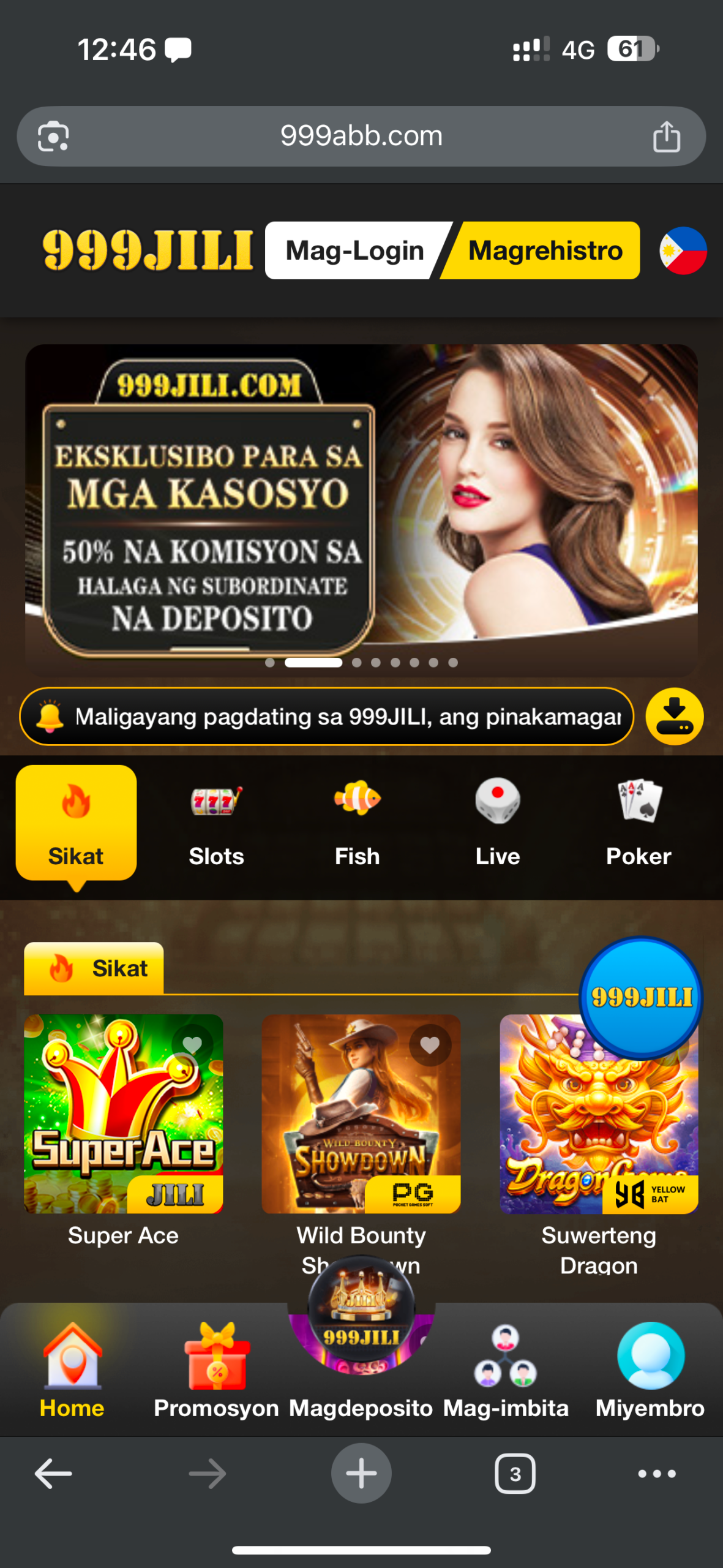Choose the Poker category
723x1568 pixels.
pyautogui.click(x=638, y=823)
